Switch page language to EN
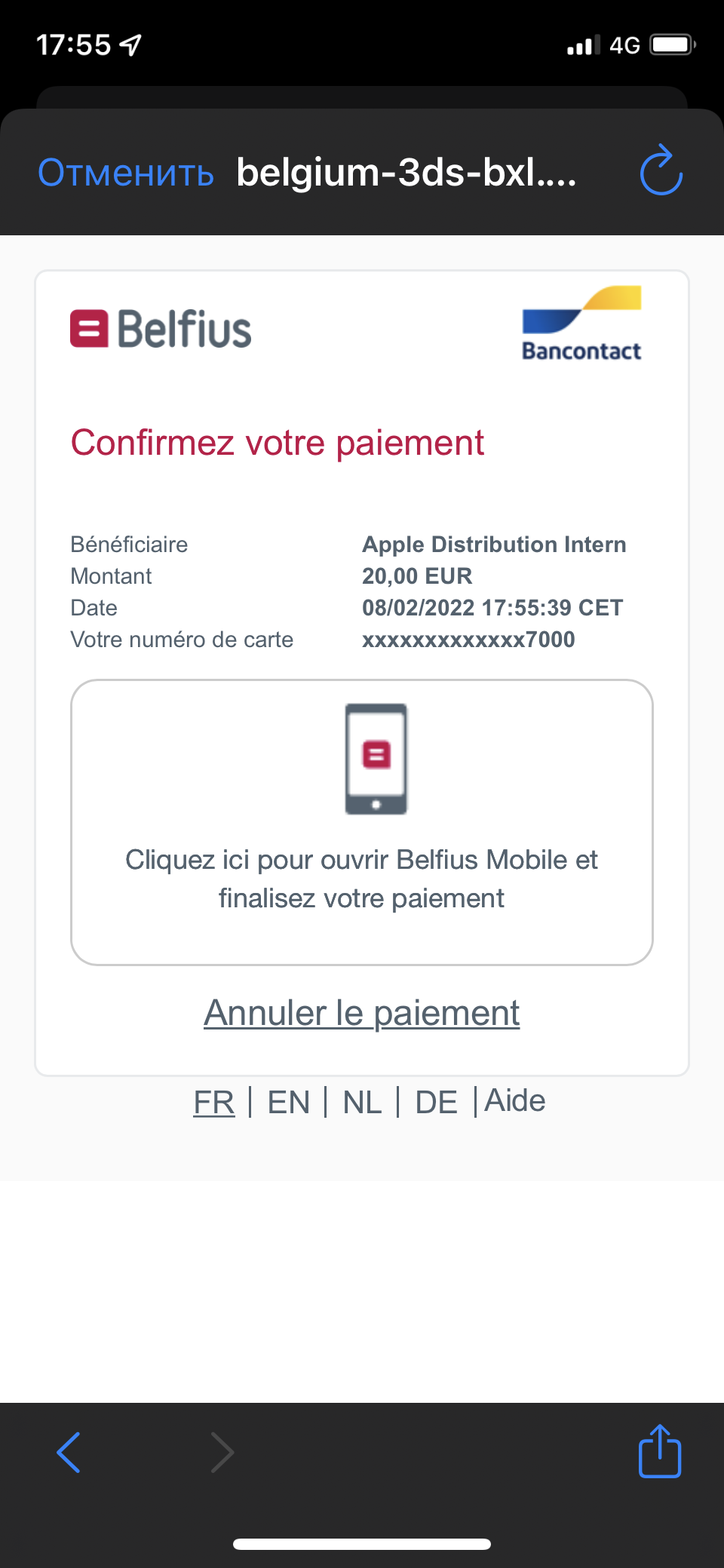724x1568 pixels. point(289,1102)
